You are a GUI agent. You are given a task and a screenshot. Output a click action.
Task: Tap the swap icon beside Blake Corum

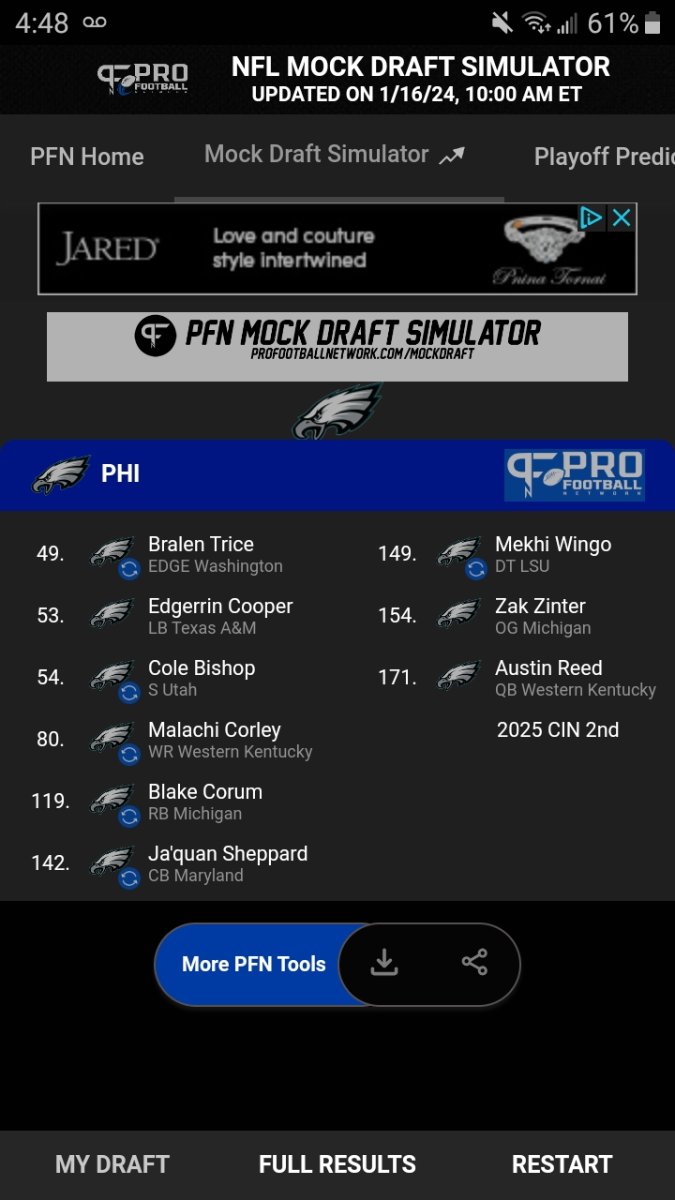[x=129, y=817]
